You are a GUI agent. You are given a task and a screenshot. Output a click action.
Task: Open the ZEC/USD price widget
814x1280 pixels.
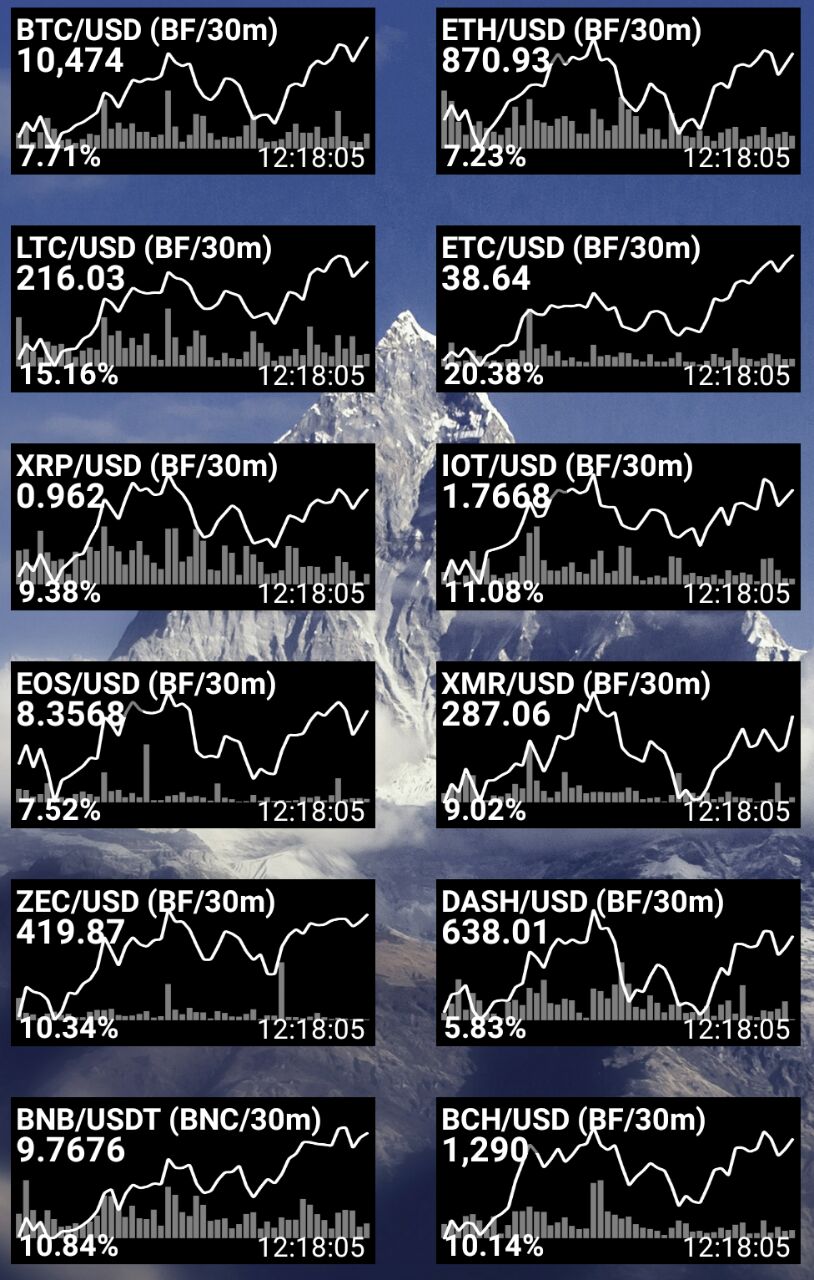(x=193, y=963)
